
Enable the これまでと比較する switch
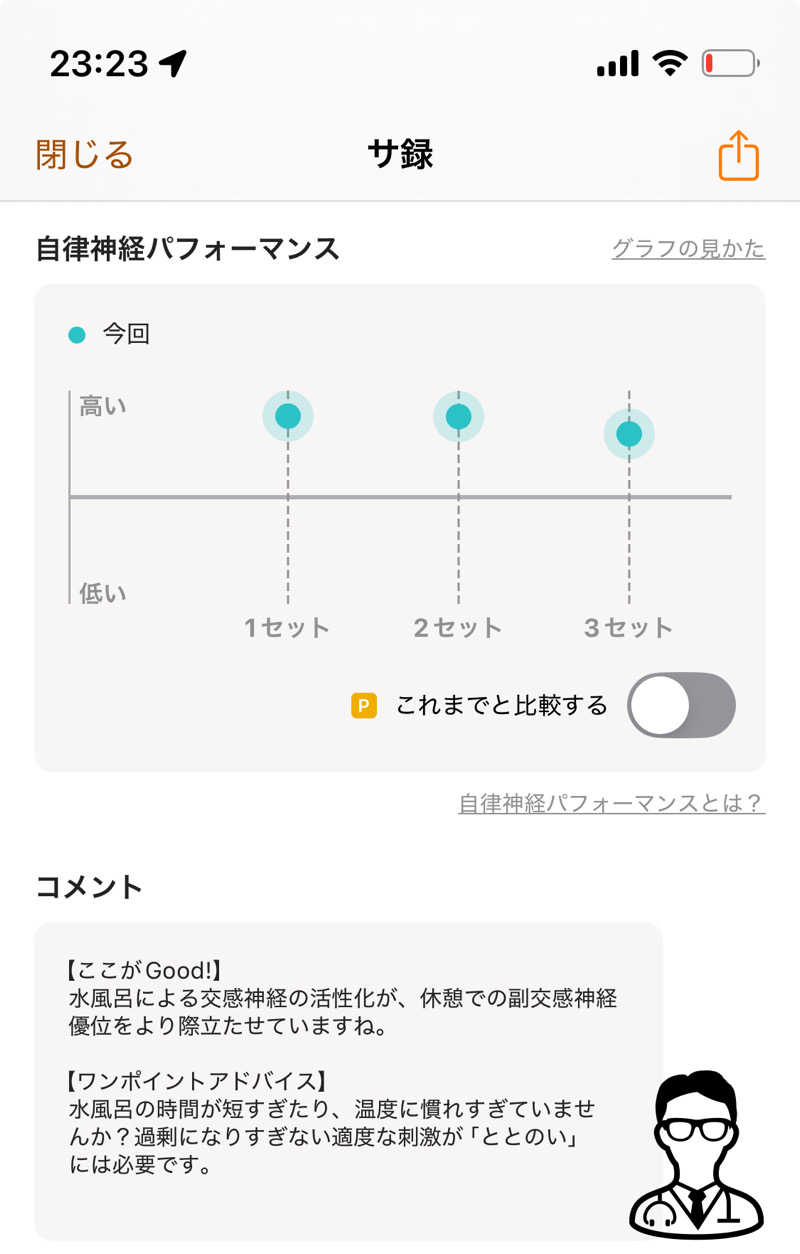pyautogui.click(x=681, y=705)
